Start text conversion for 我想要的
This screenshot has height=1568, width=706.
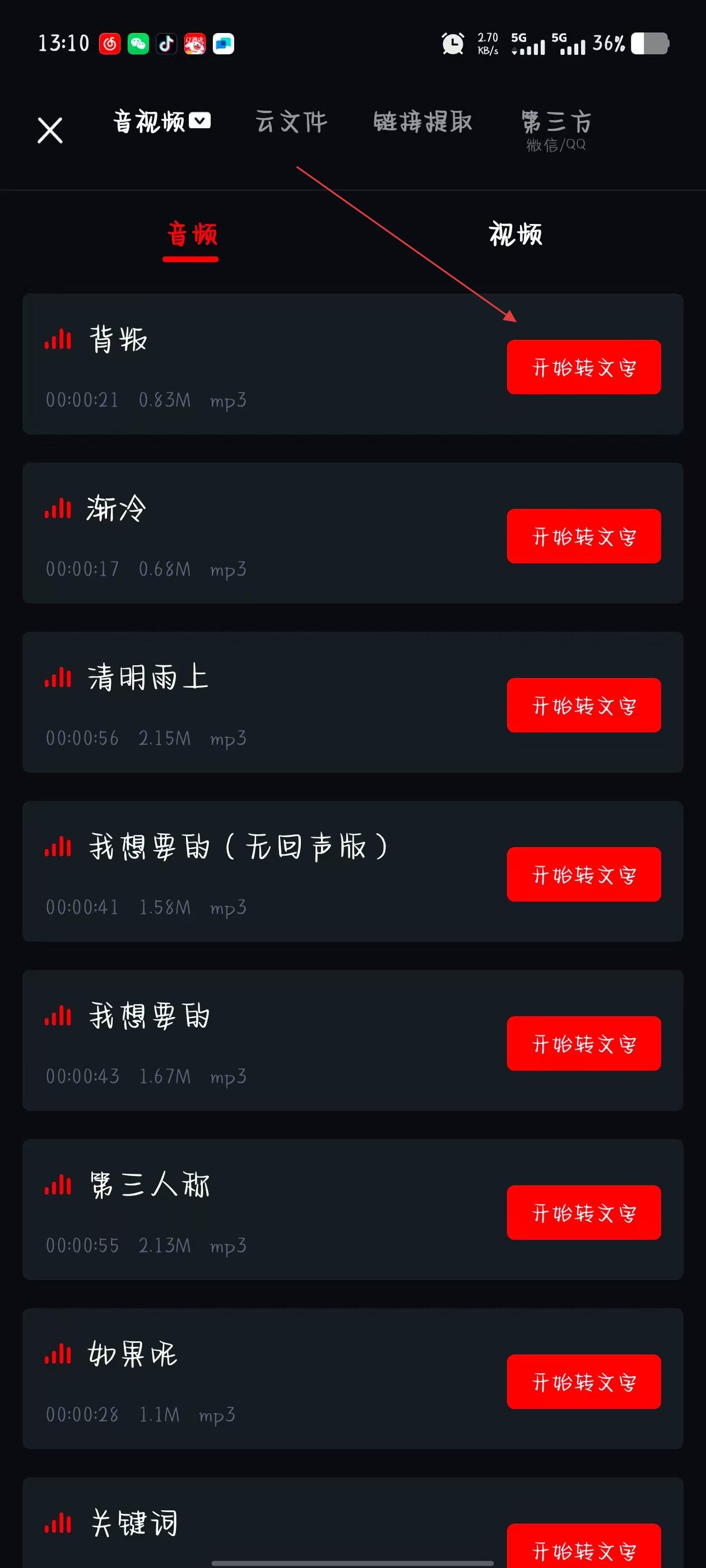click(583, 1044)
